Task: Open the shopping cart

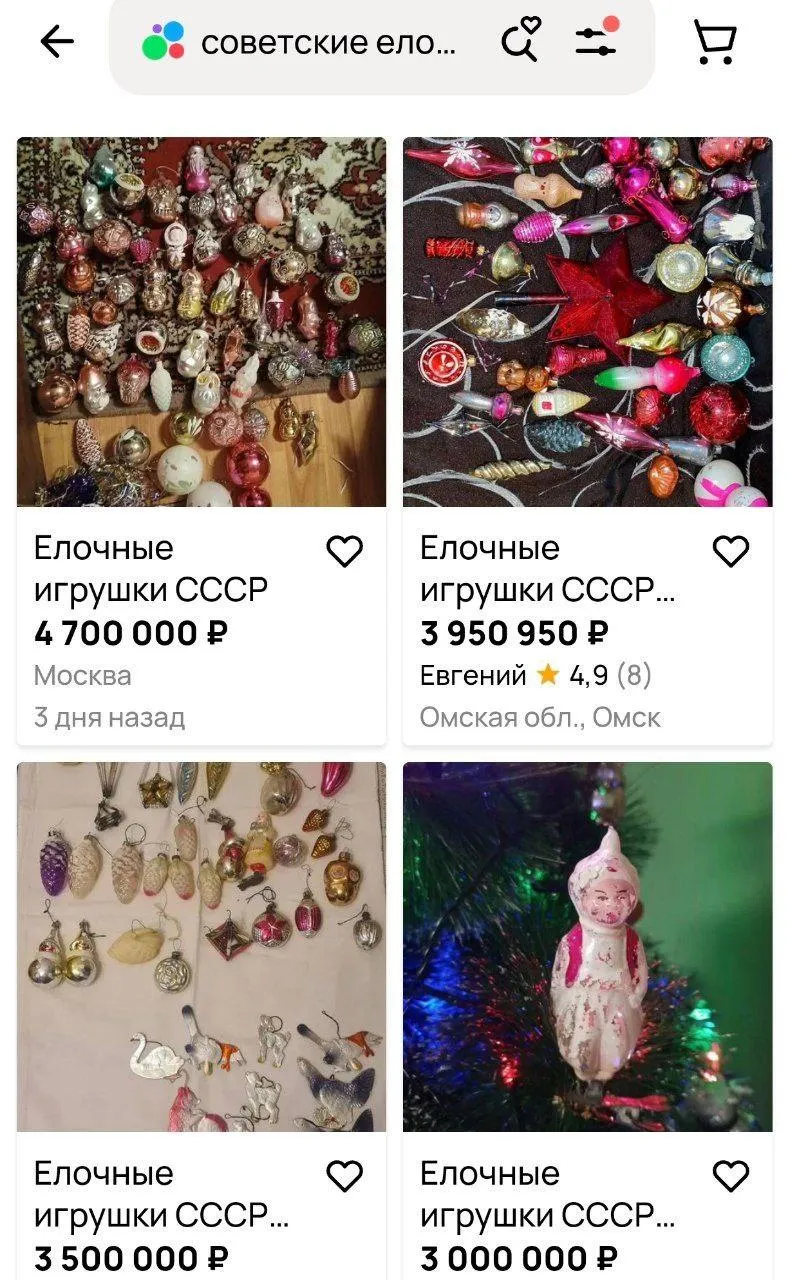Action: (x=715, y=42)
